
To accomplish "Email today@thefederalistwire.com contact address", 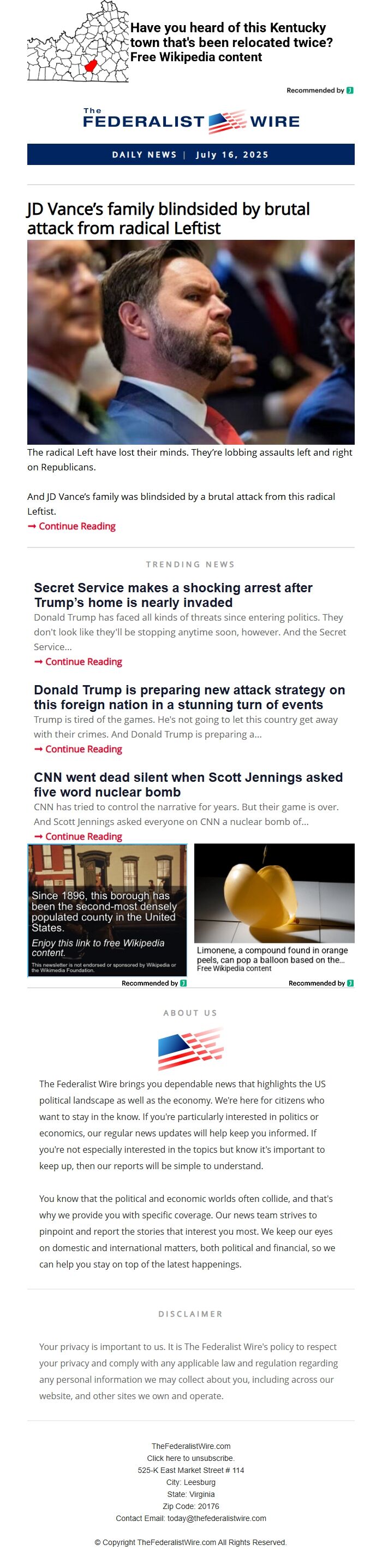I will [x=217, y=1518].
